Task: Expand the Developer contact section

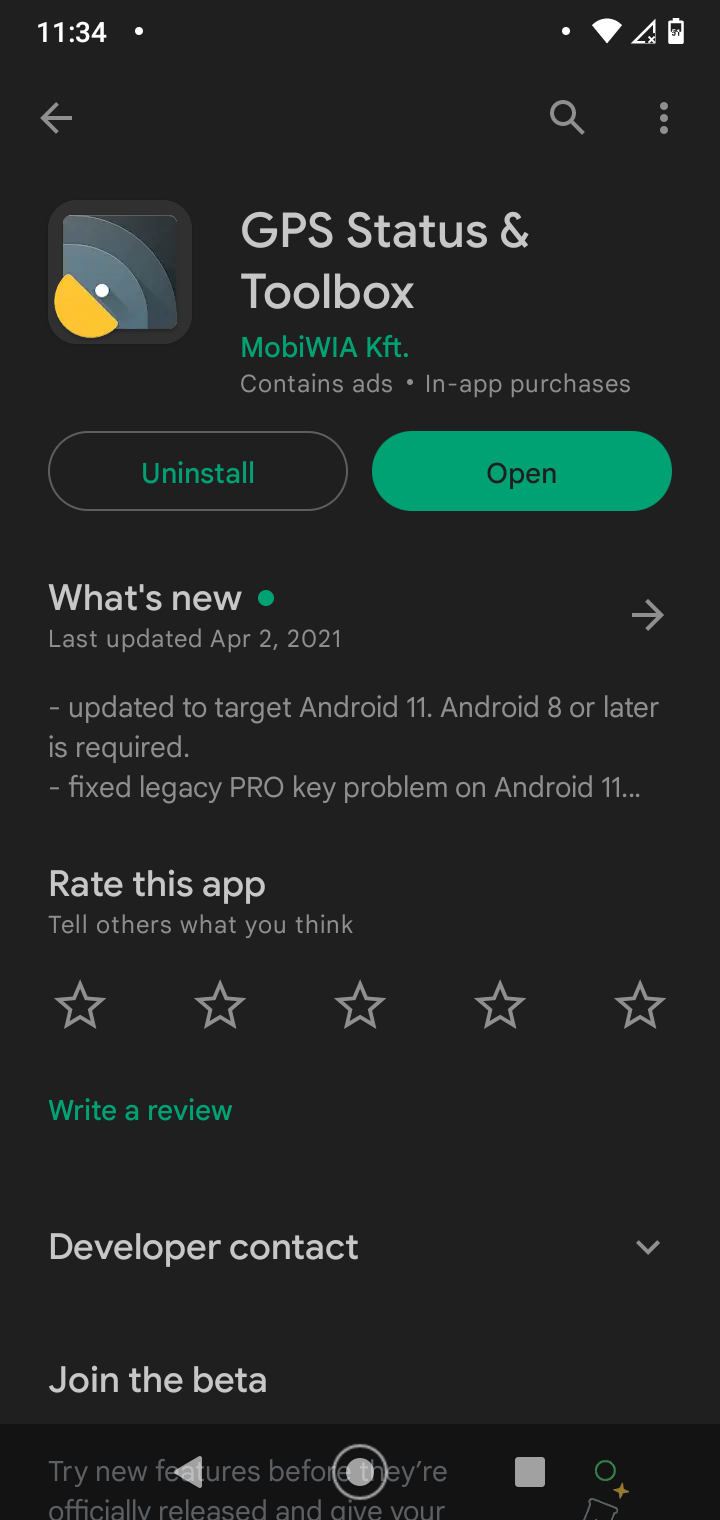Action: point(648,1247)
